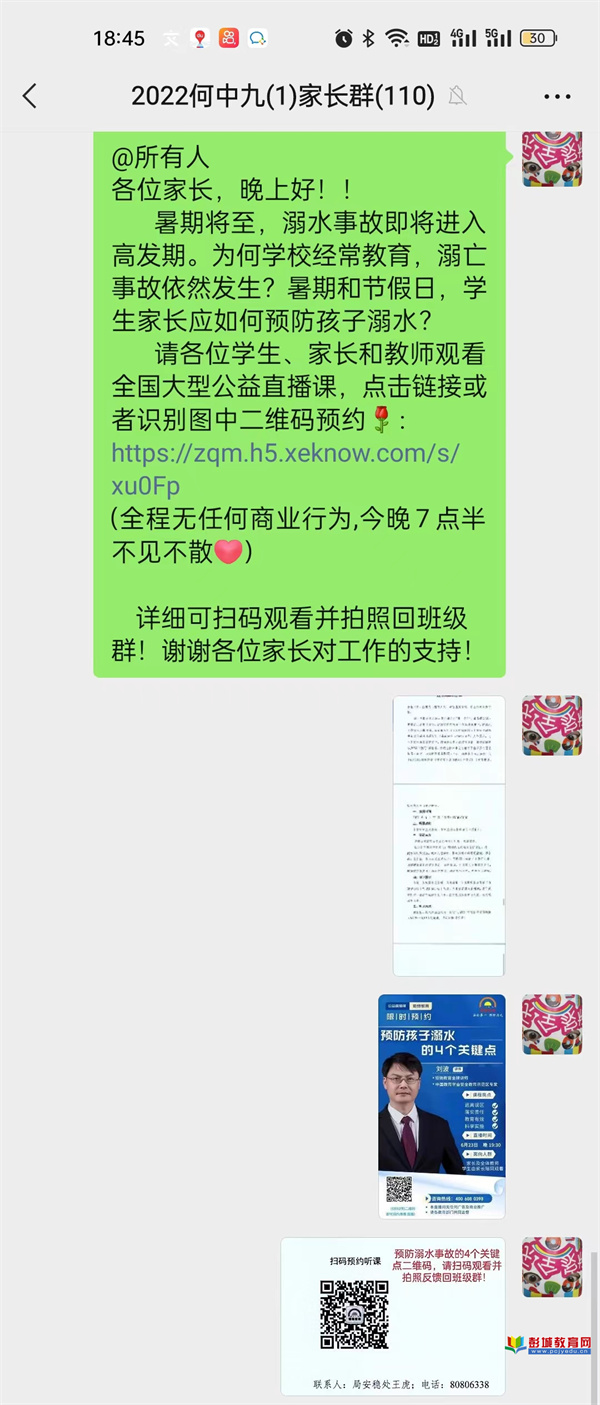View the drowning prevention poster image

point(441,1106)
